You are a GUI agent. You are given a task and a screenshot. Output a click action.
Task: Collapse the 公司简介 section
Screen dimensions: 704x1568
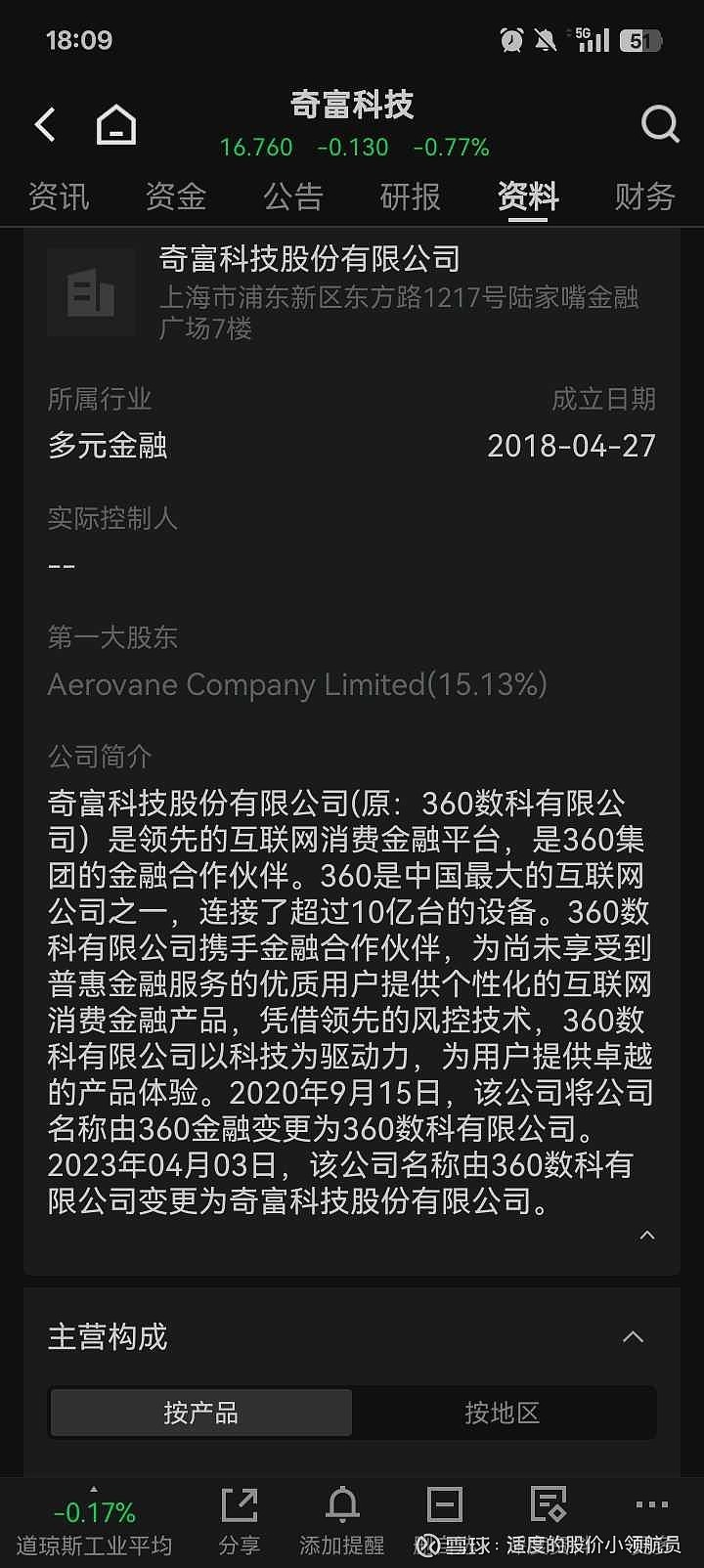click(647, 1235)
